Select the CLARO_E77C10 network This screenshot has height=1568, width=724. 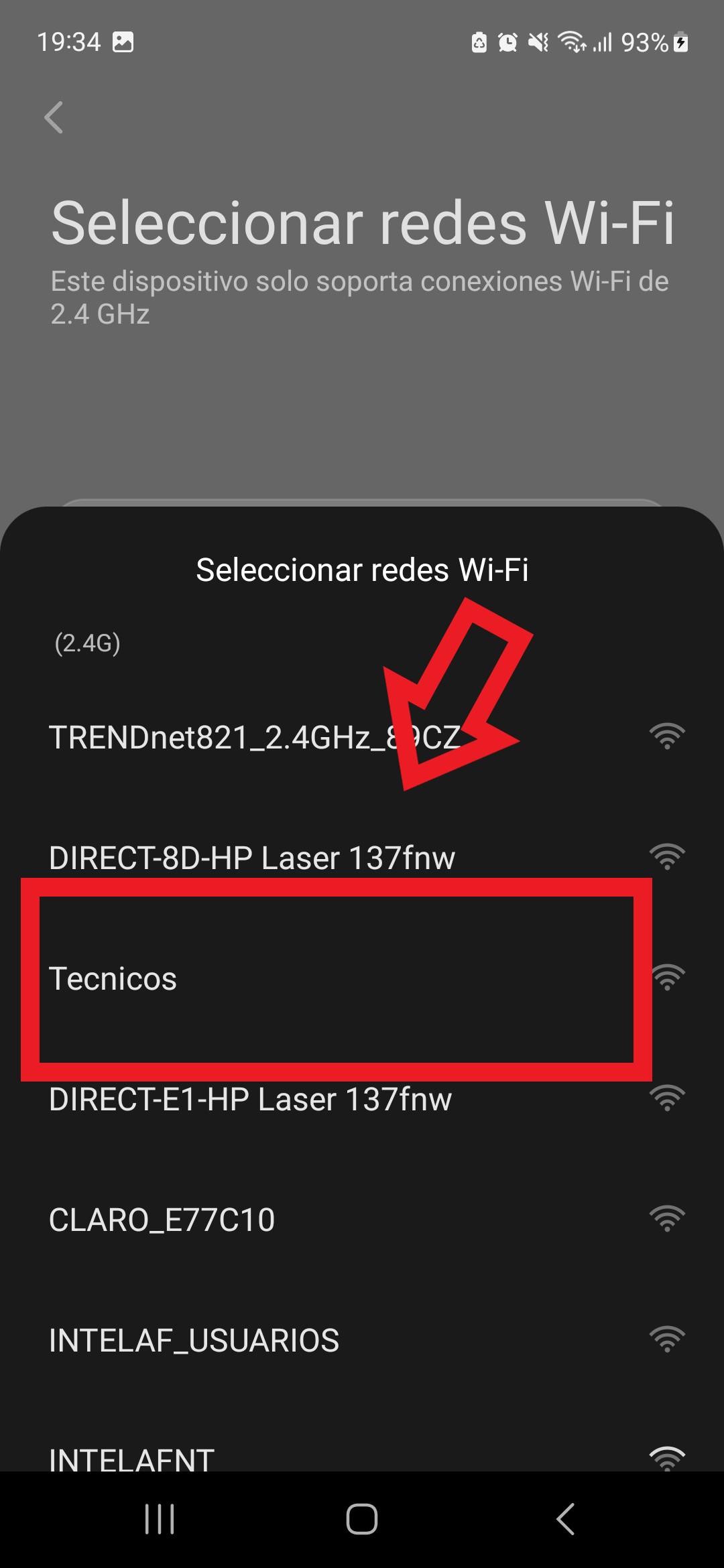162,1220
